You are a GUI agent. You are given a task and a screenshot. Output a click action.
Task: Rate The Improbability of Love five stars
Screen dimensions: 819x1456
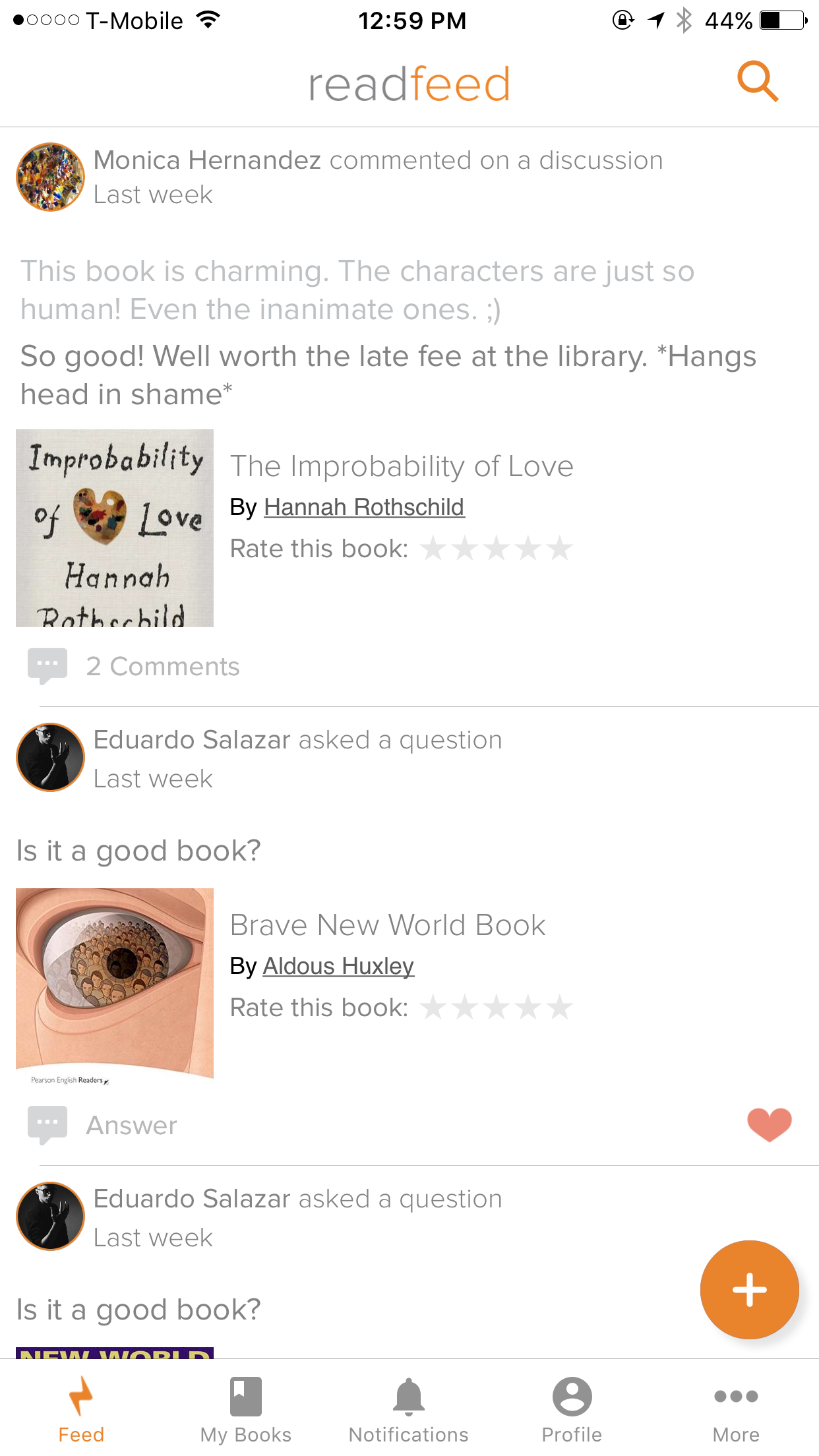(561, 549)
